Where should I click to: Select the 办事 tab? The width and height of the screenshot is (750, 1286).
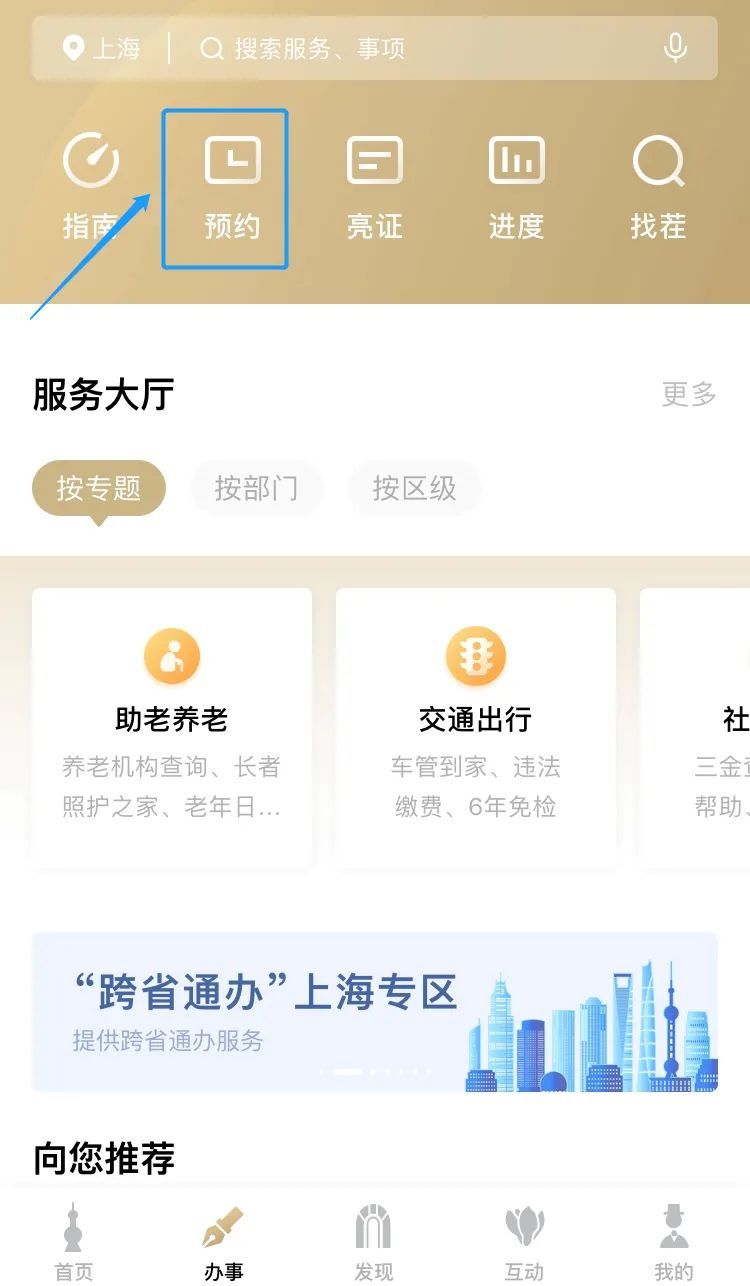coord(224,1243)
